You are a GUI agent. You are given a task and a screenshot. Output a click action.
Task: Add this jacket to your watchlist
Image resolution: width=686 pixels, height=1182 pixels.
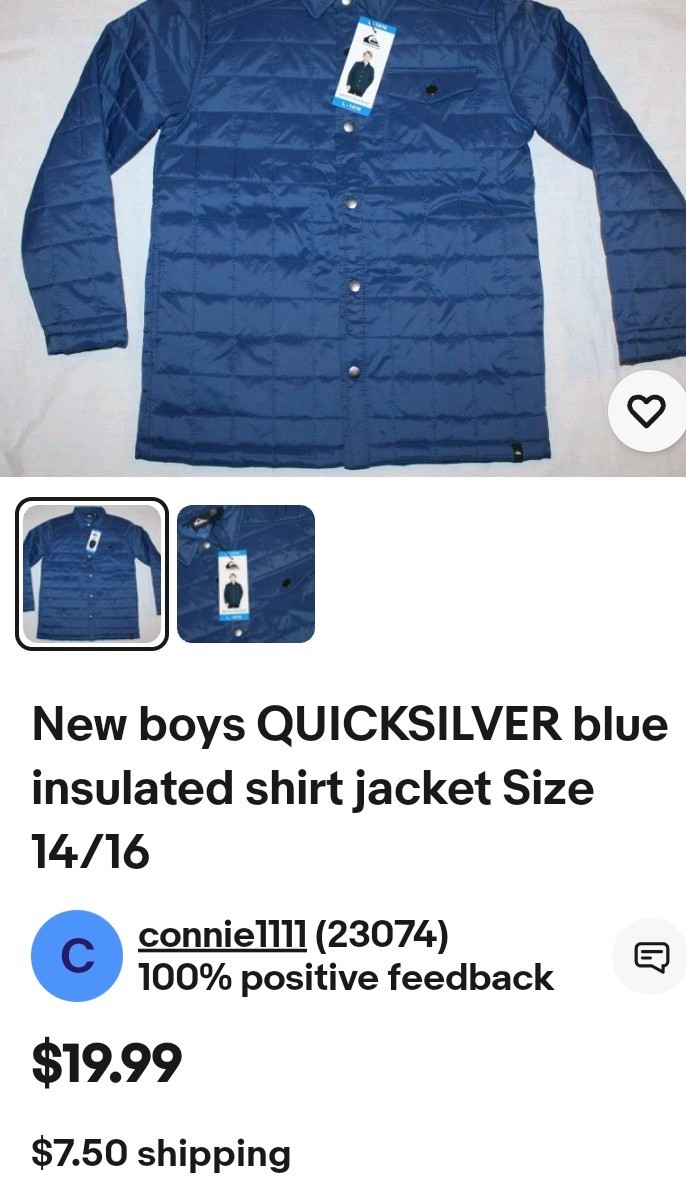[x=646, y=411]
